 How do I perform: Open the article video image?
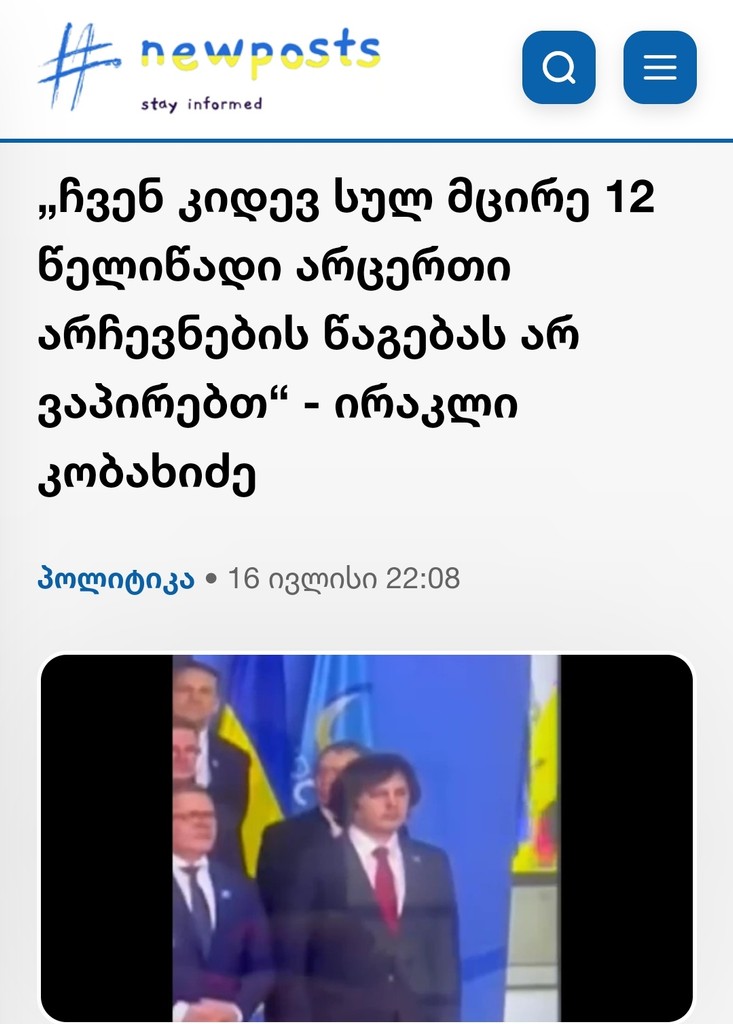366,837
